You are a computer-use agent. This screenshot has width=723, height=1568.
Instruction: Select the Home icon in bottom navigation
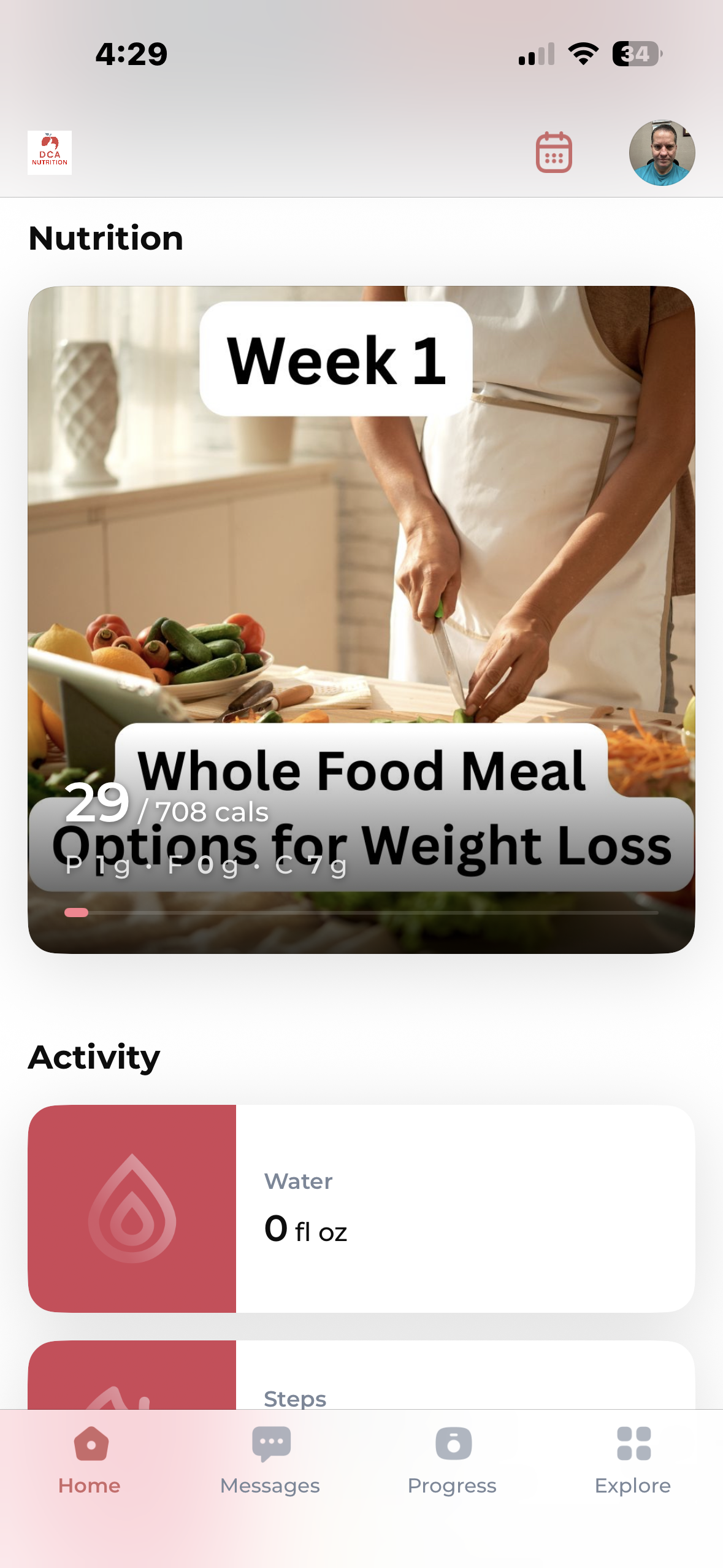(x=90, y=1445)
